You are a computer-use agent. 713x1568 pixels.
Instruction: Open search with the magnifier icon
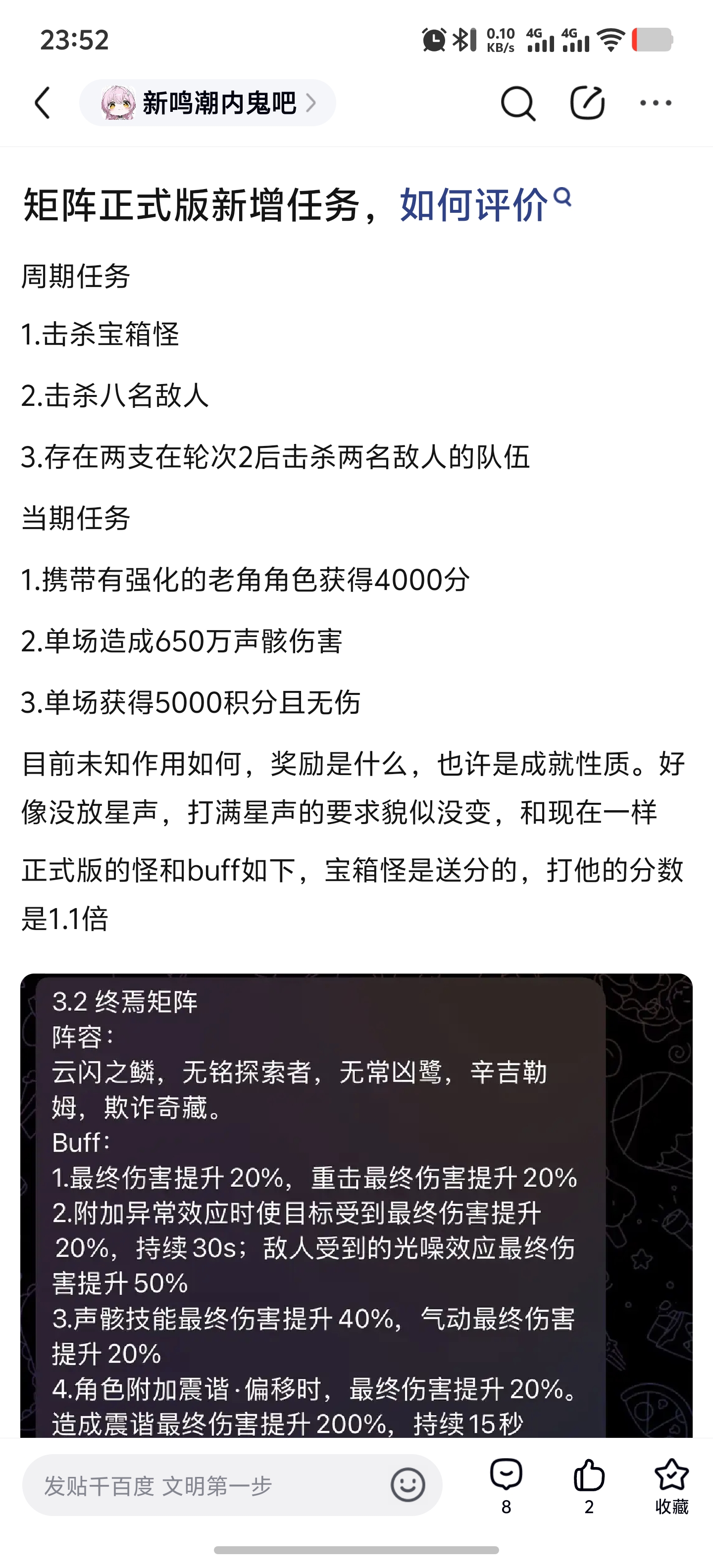point(518,103)
